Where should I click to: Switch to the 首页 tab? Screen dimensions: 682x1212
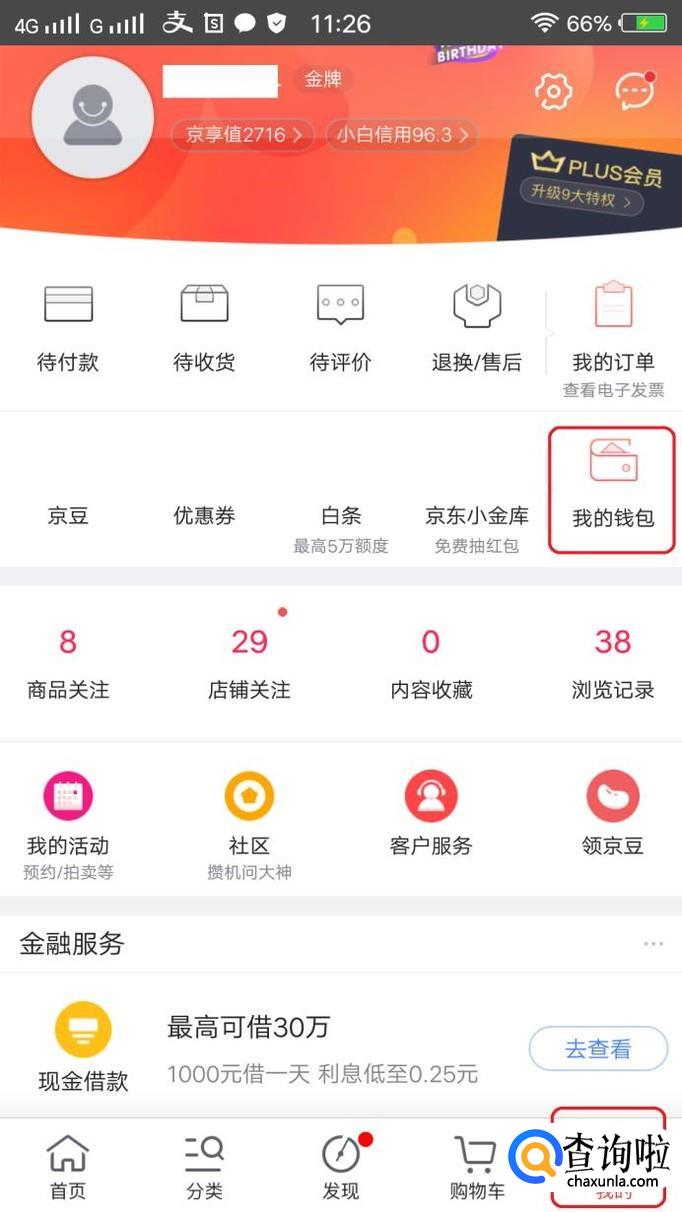68,1167
